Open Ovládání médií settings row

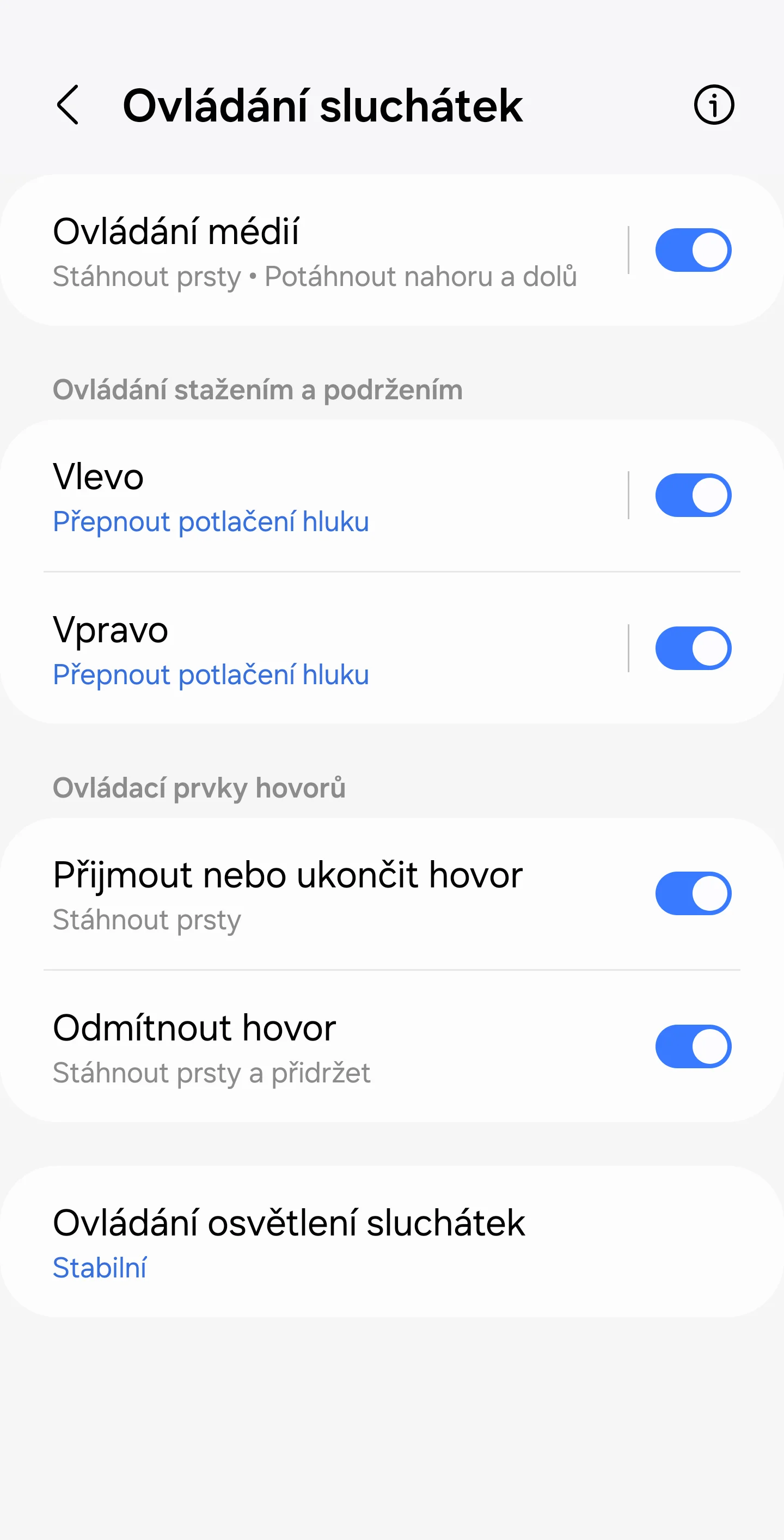314,251
